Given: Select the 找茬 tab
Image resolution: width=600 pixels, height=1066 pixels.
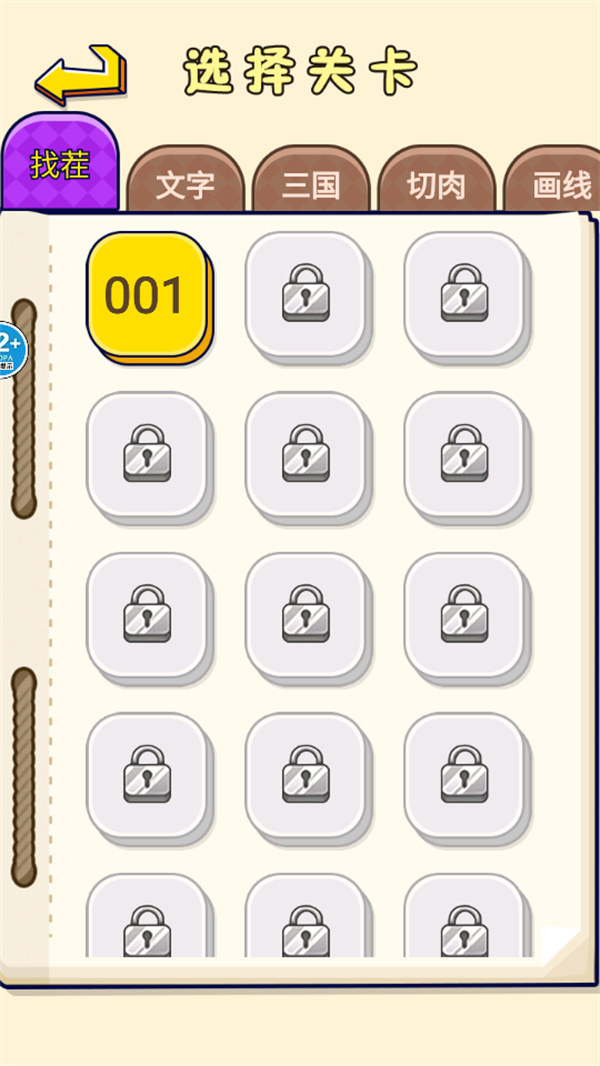Looking at the screenshot, I should (x=60, y=165).
